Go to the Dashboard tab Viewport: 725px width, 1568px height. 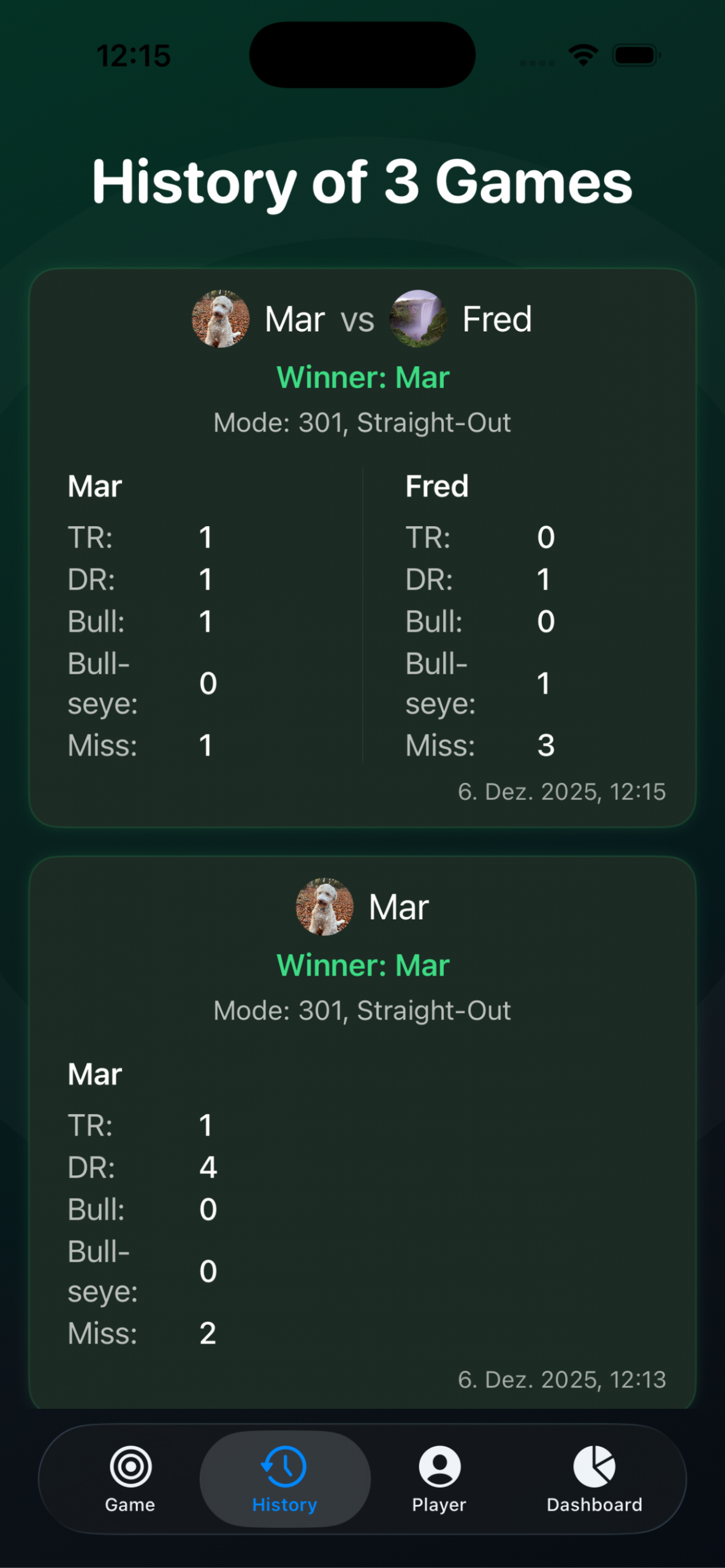tap(594, 1479)
